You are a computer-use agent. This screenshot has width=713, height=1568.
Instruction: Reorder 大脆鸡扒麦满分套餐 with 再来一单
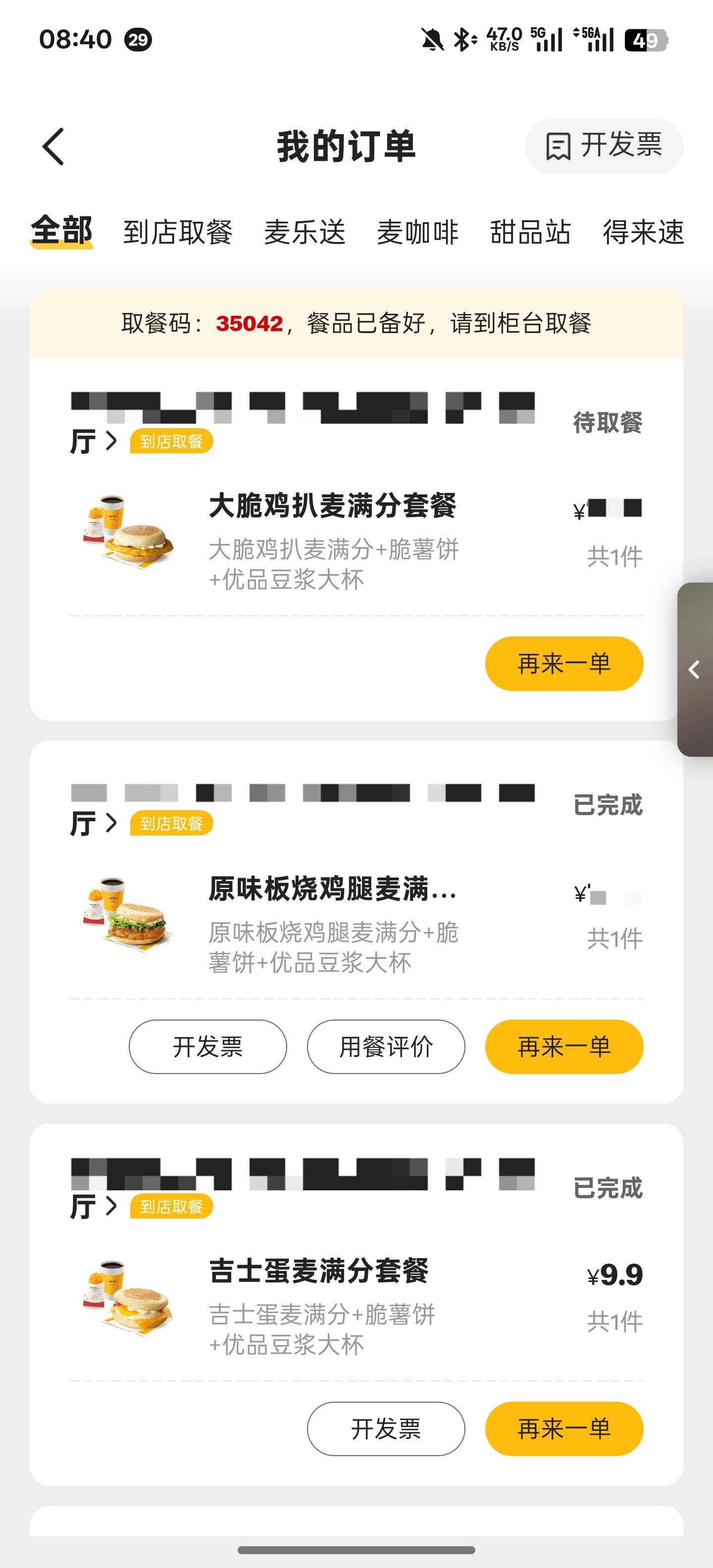click(x=564, y=663)
